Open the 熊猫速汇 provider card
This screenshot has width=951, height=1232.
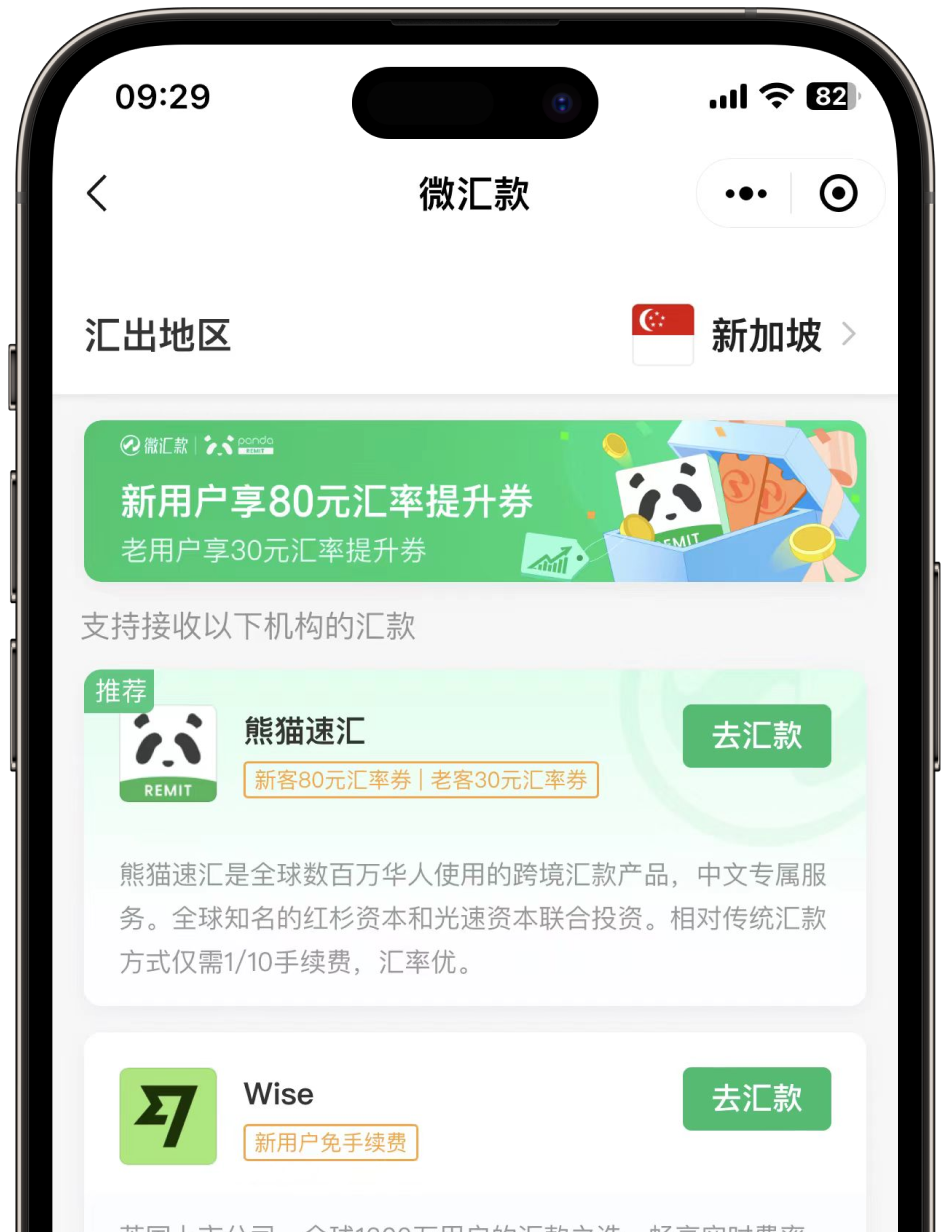(475, 900)
